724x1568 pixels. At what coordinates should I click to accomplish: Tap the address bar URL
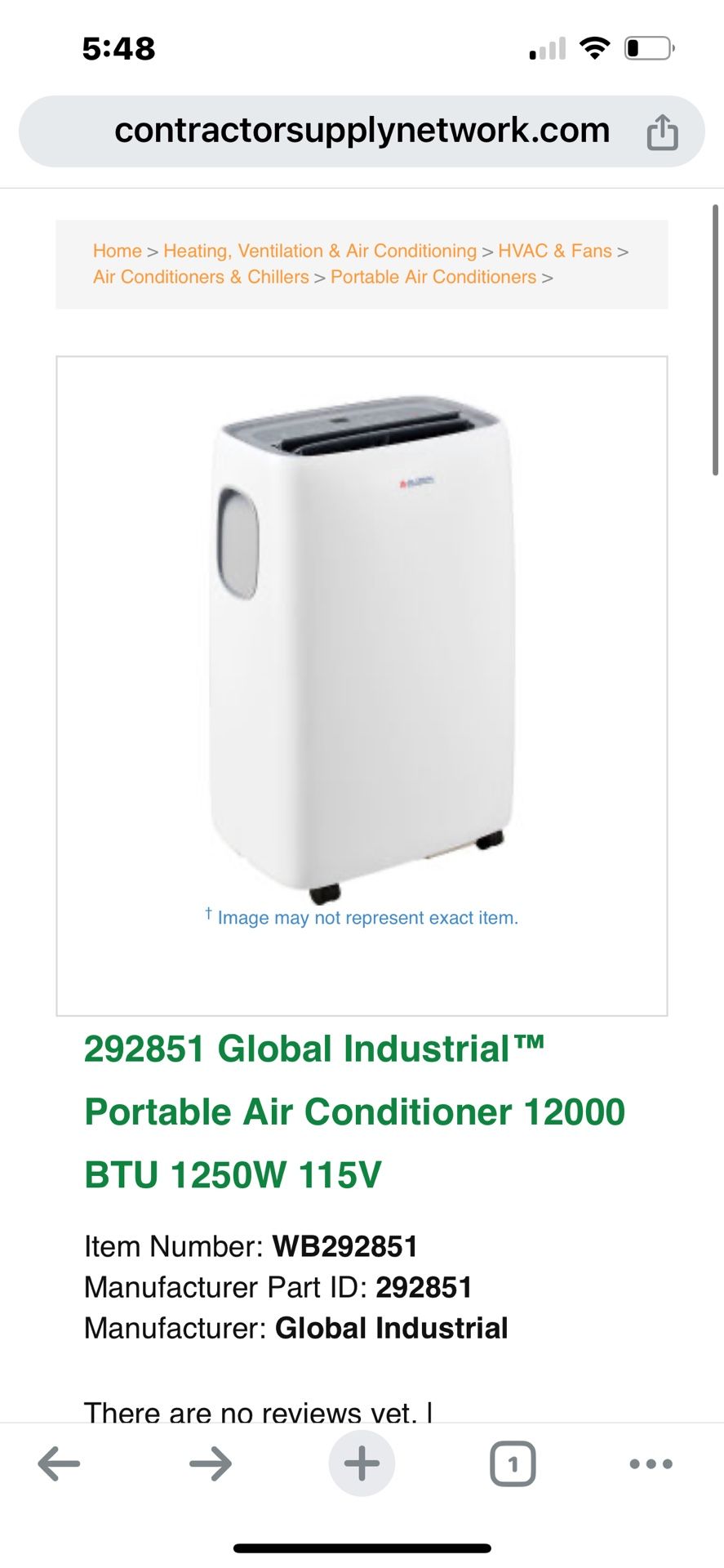(x=362, y=131)
